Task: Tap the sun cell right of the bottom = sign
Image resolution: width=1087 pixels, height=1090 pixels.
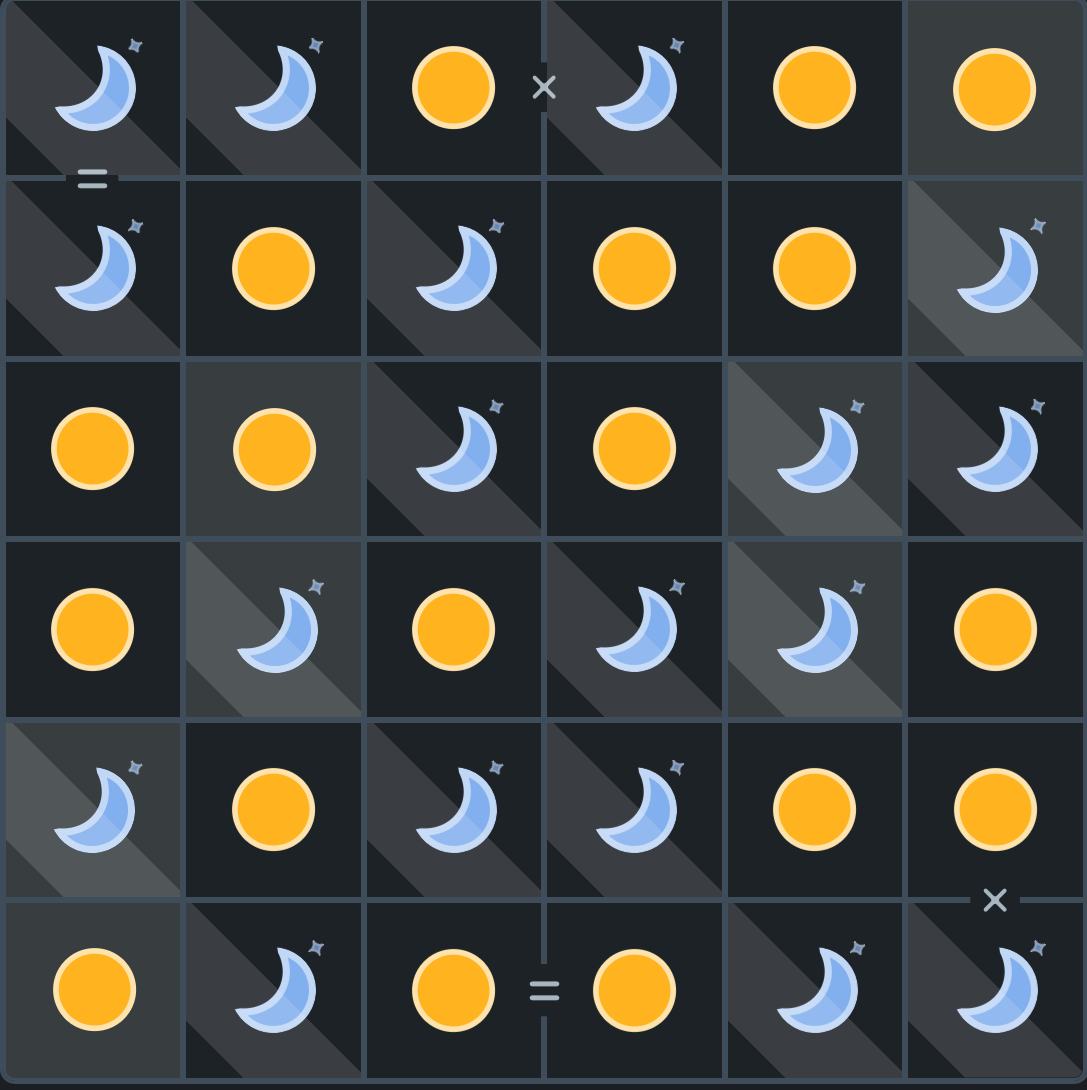Action: [634, 990]
